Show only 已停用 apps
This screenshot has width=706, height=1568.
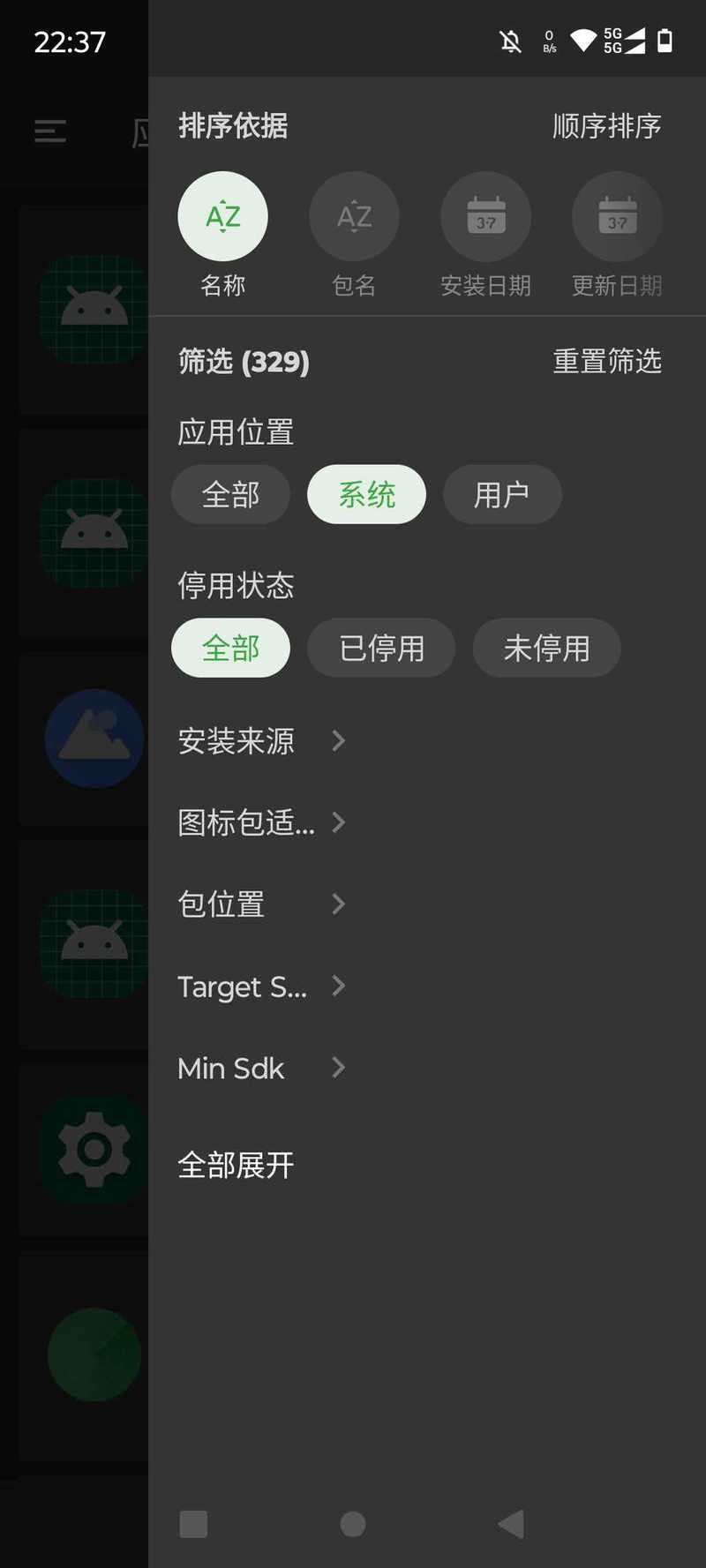(x=381, y=648)
